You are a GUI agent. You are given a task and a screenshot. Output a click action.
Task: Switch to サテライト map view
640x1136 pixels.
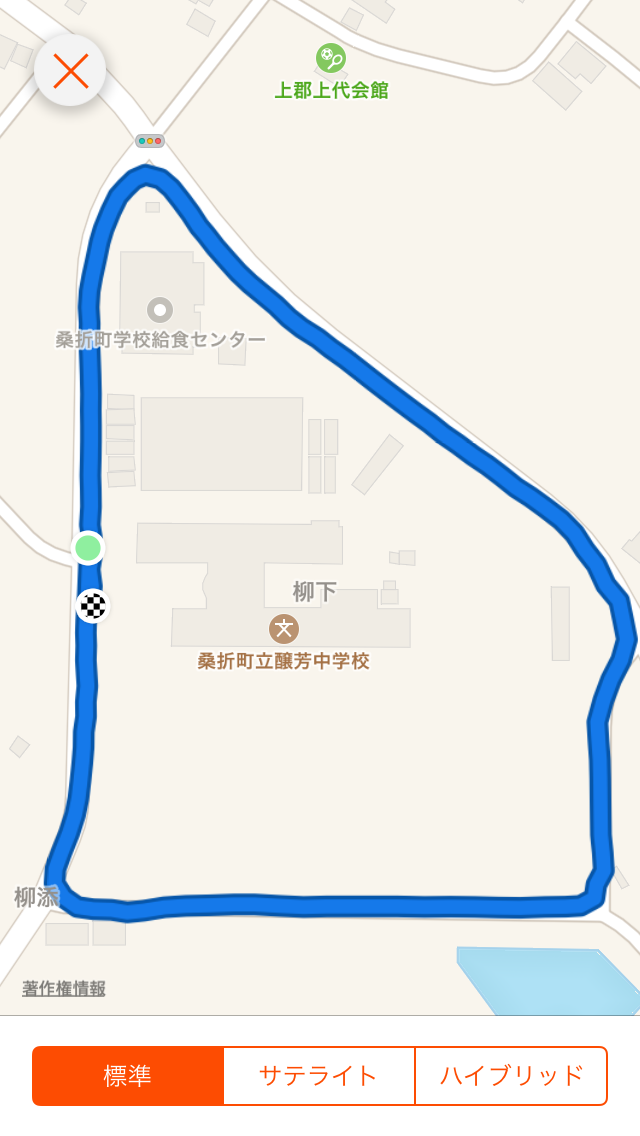(x=319, y=1076)
